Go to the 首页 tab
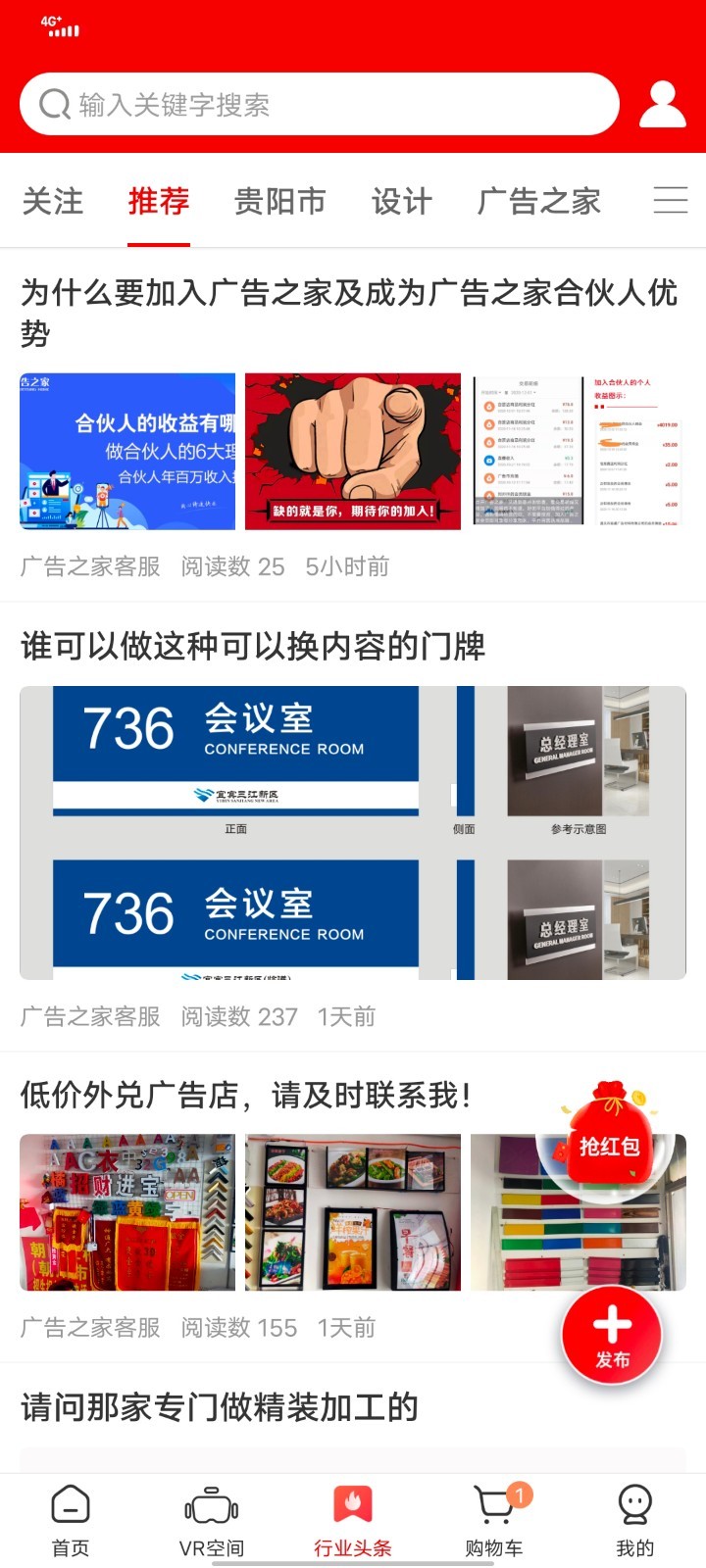The height and width of the screenshot is (1568, 706). point(71,1520)
